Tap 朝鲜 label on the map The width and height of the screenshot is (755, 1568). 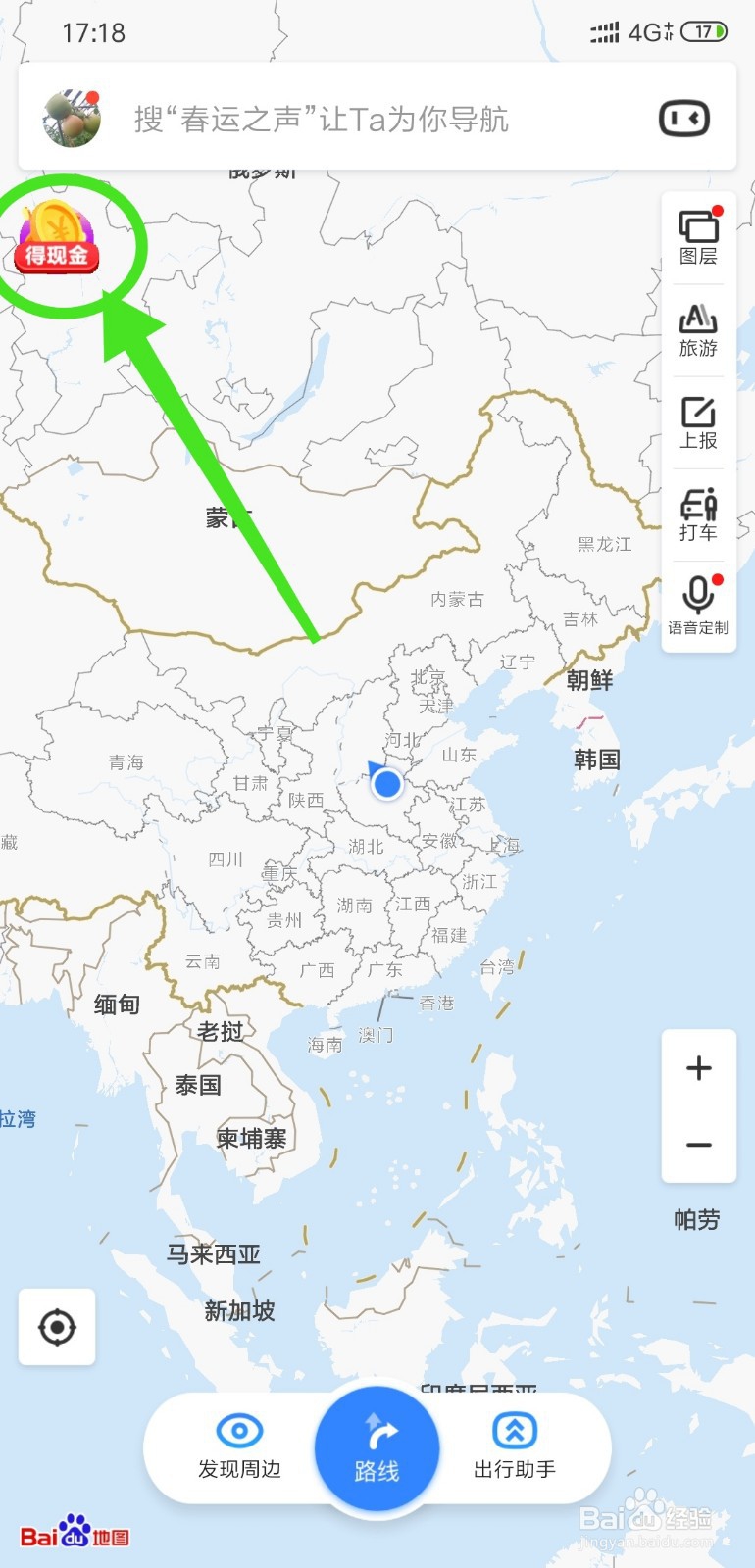588,681
